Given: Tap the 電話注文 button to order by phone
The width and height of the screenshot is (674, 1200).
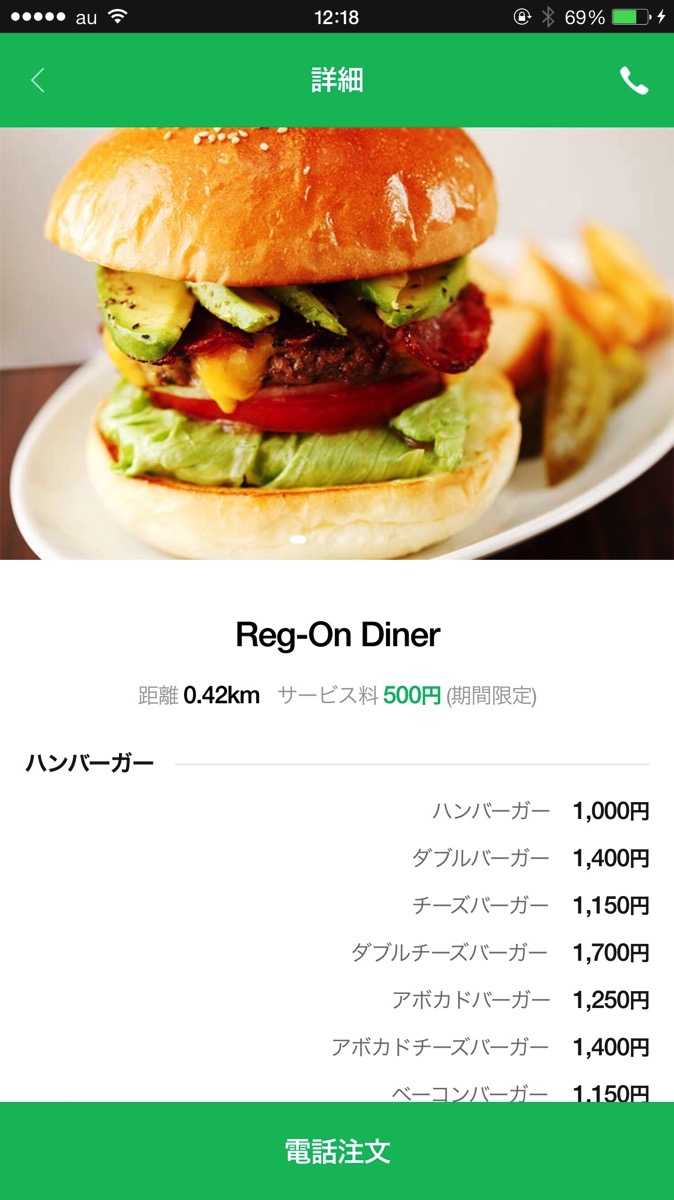Looking at the screenshot, I should pos(337,1151).
